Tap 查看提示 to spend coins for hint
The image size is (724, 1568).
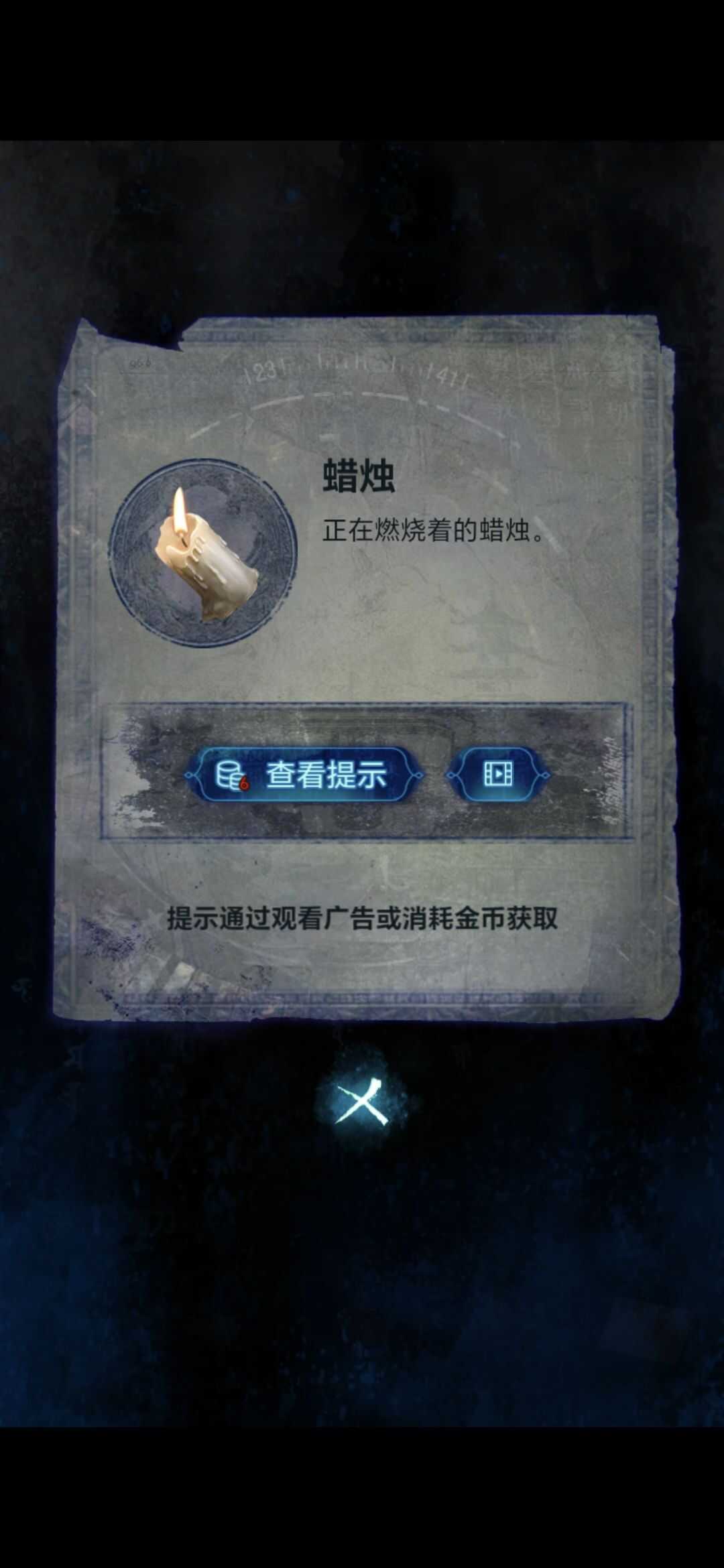pyautogui.click(x=304, y=775)
